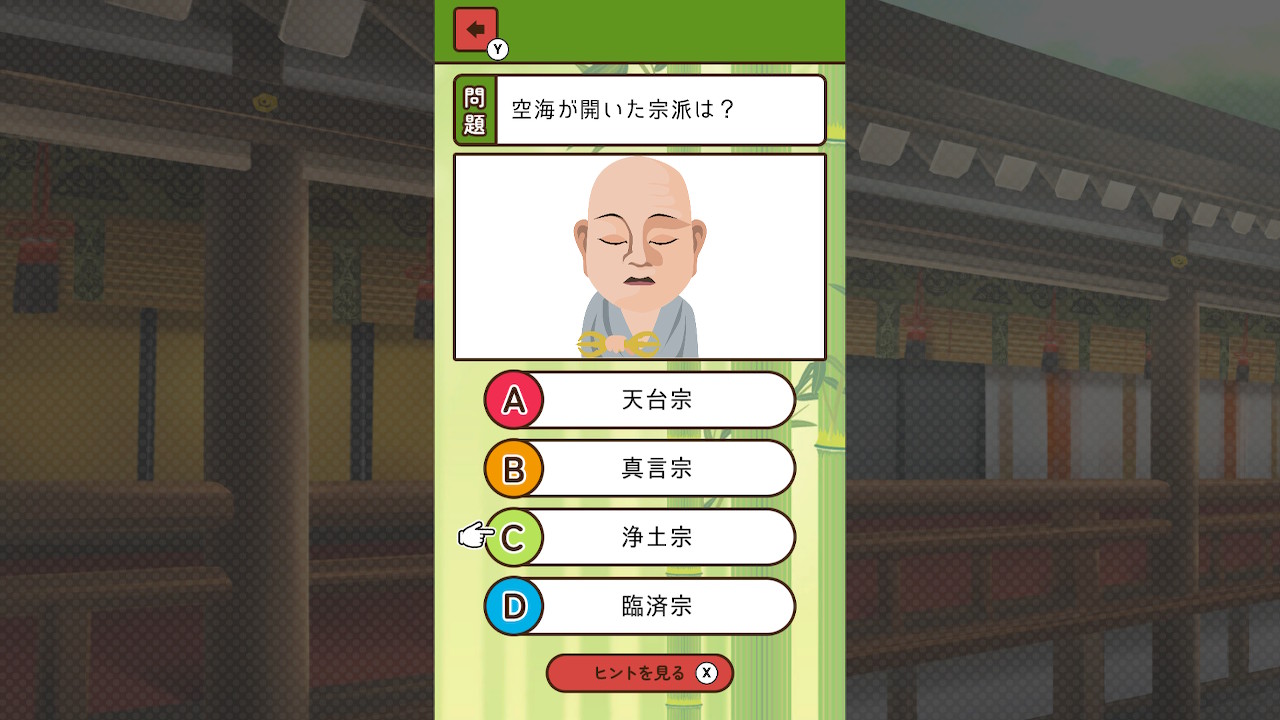Choose answer B 真言宗
This screenshot has height=720, width=1280.
coord(640,468)
